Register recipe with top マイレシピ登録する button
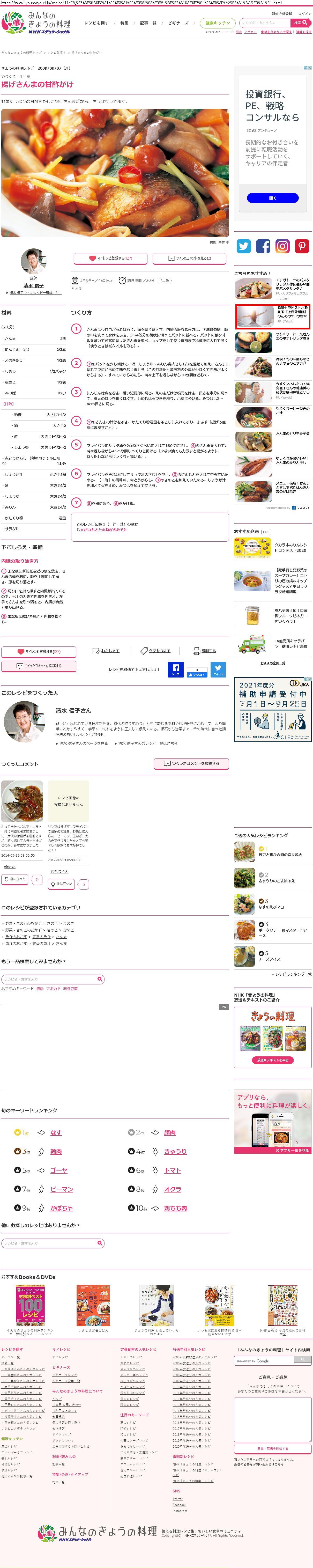Screen dimensions: 313x1568 pyautogui.click(x=110, y=258)
